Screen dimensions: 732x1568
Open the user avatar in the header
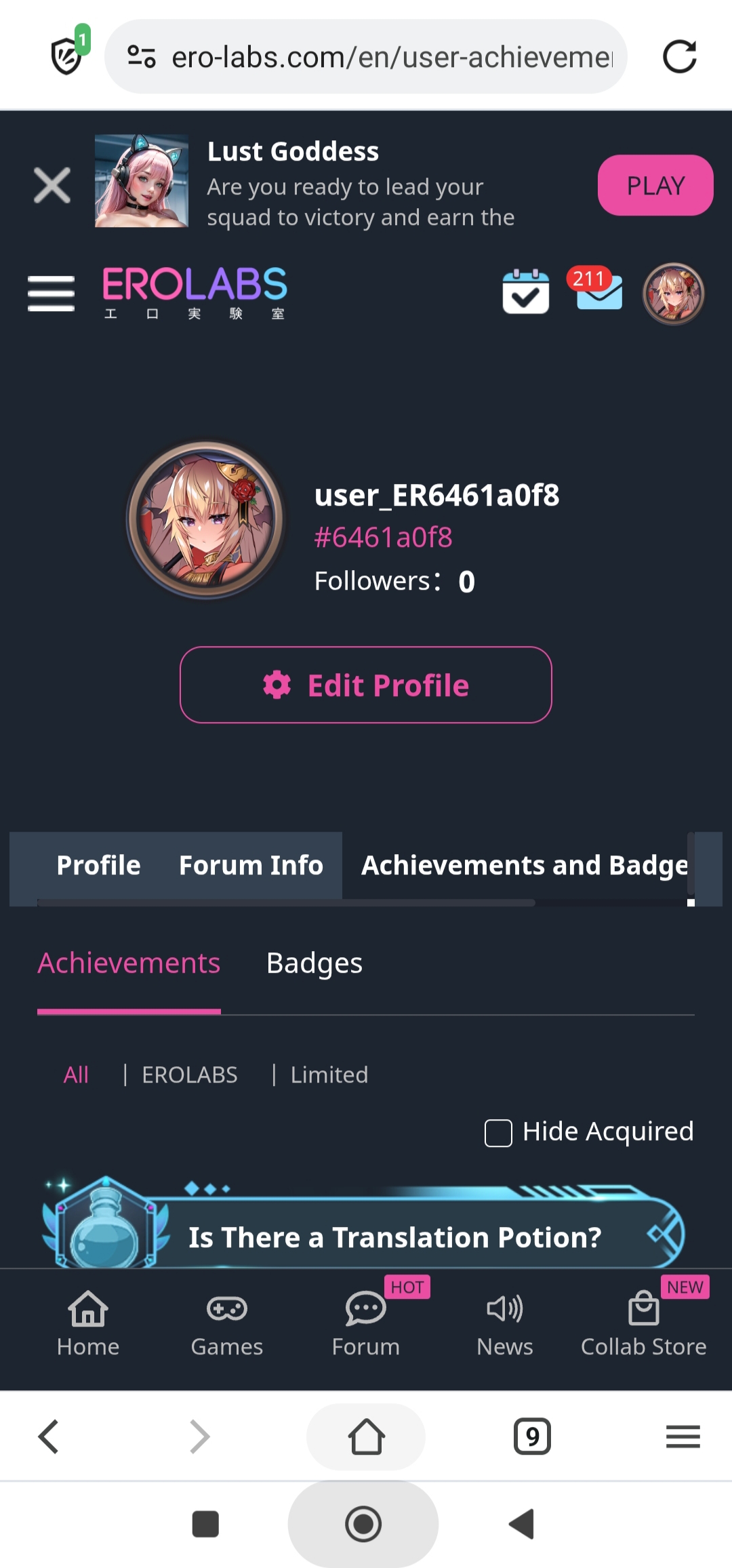click(673, 294)
